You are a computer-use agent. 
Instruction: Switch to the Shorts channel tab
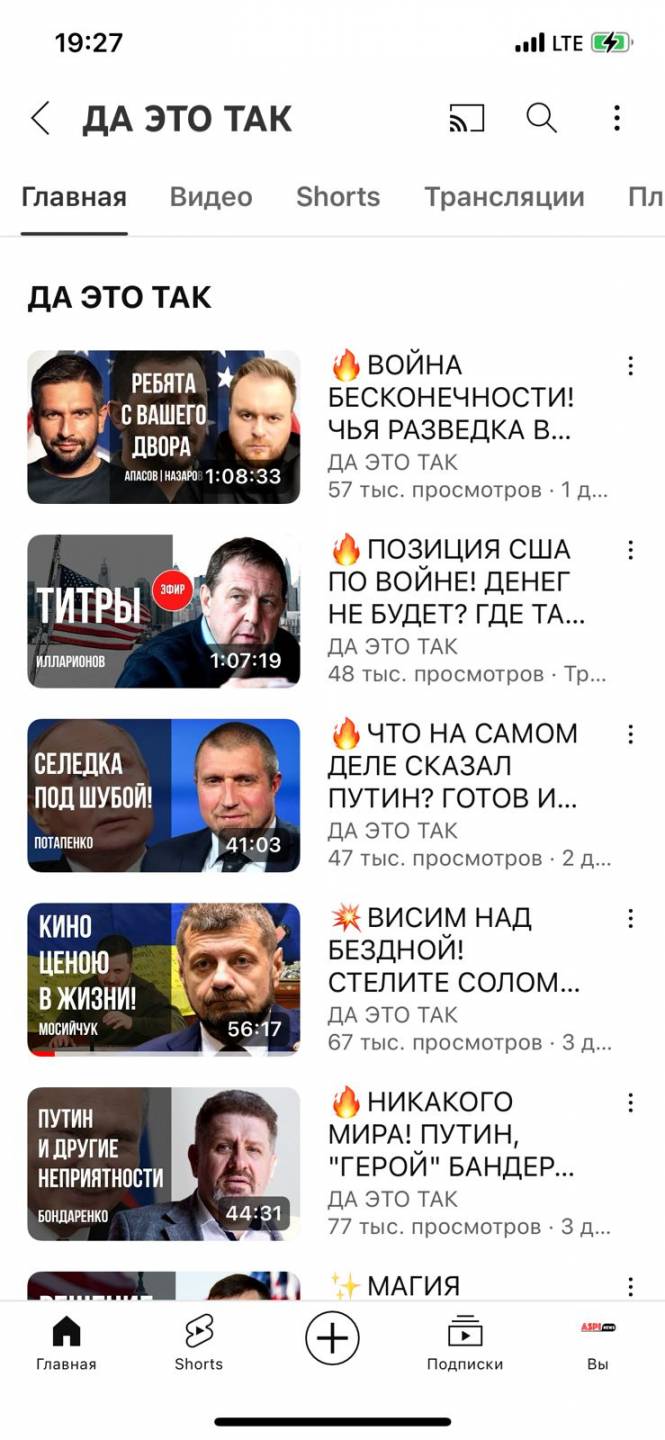click(x=338, y=197)
